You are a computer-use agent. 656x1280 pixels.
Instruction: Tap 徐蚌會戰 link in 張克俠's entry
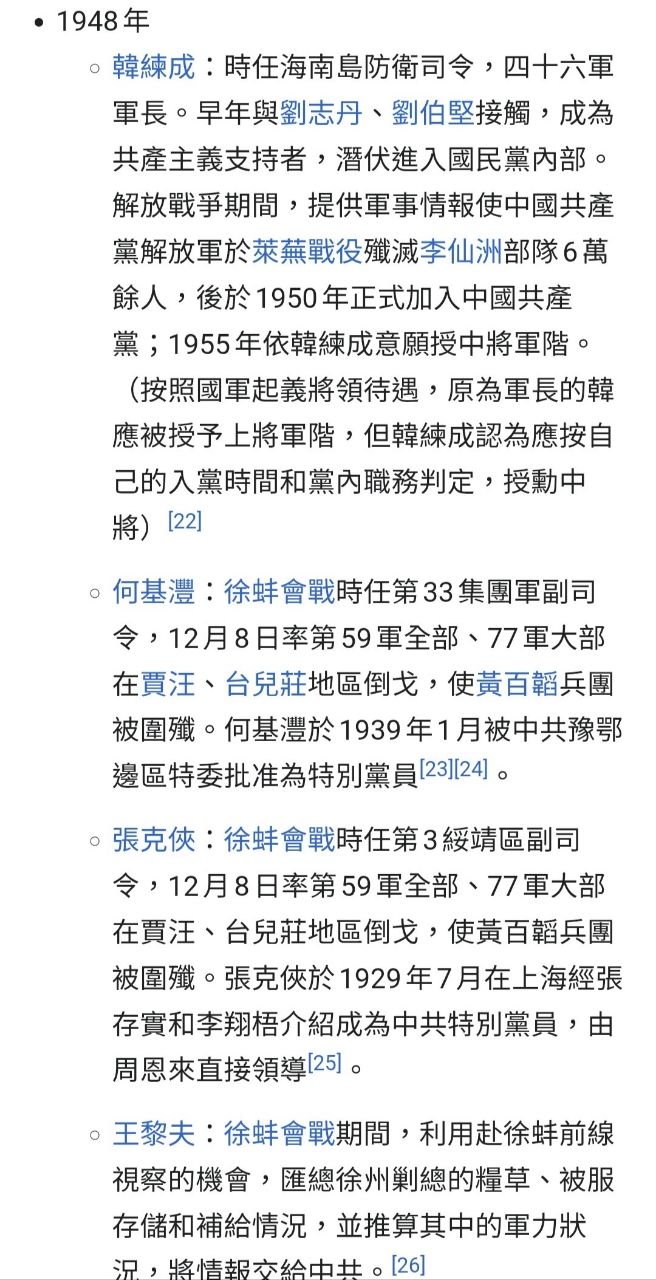(x=280, y=839)
